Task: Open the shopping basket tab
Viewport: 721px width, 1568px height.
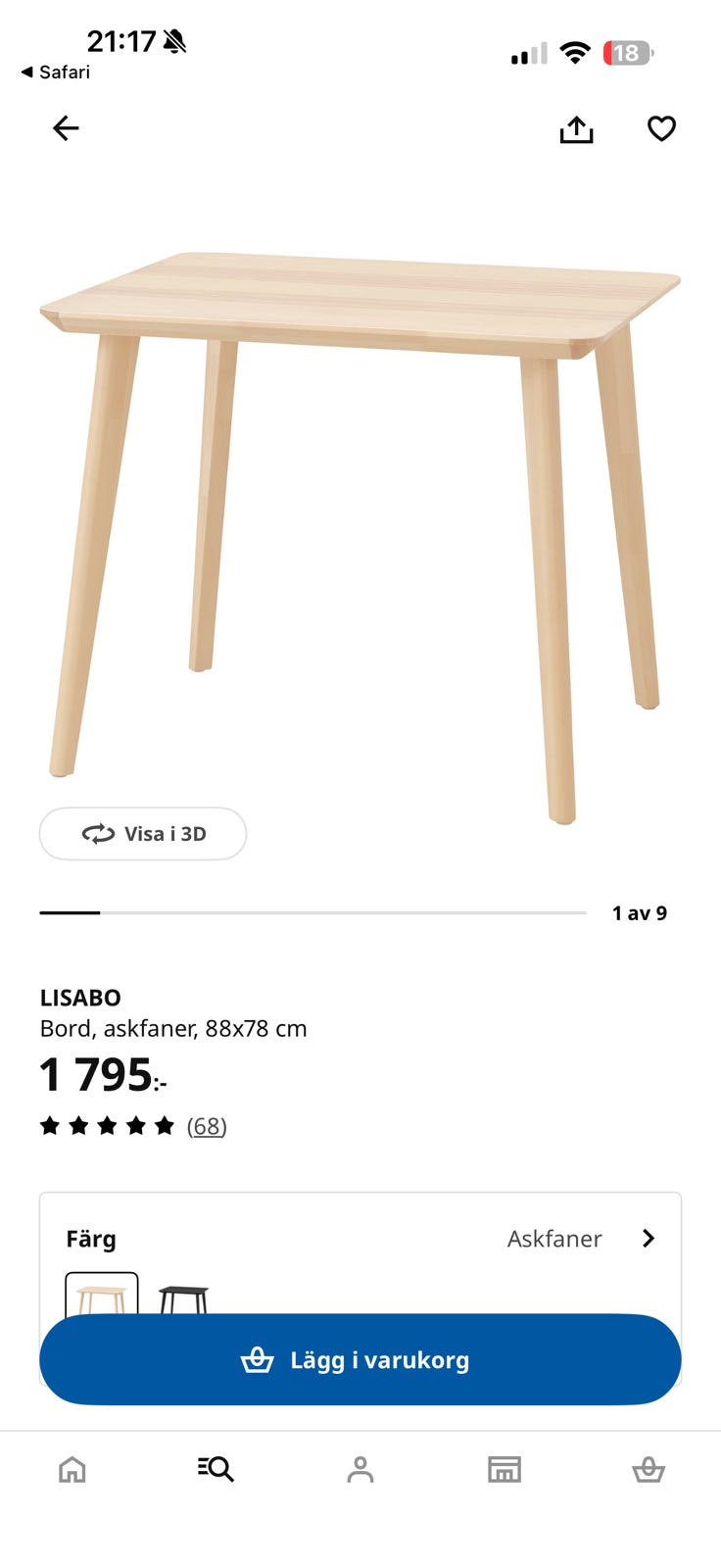Action: 648,1469
